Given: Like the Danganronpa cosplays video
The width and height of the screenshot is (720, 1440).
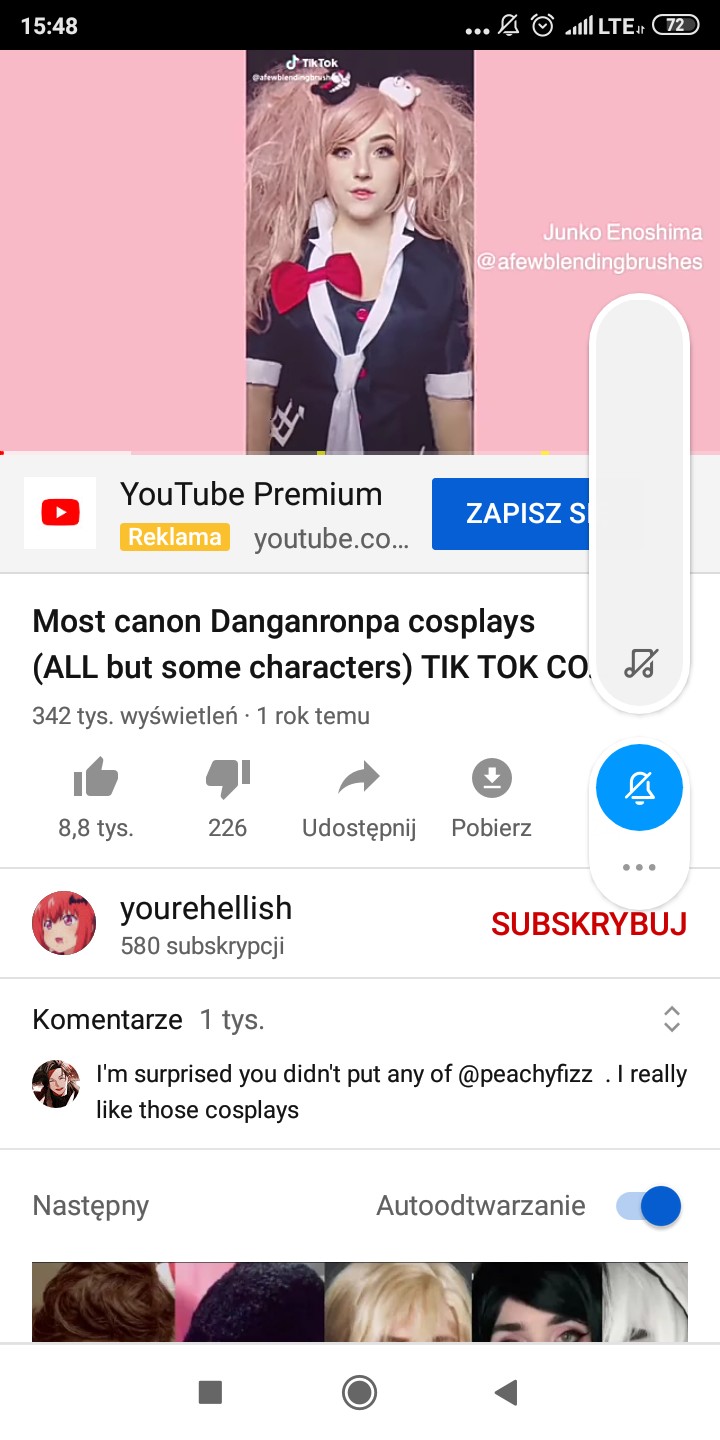Looking at the screenshot, I should click(x=96, y=779).
